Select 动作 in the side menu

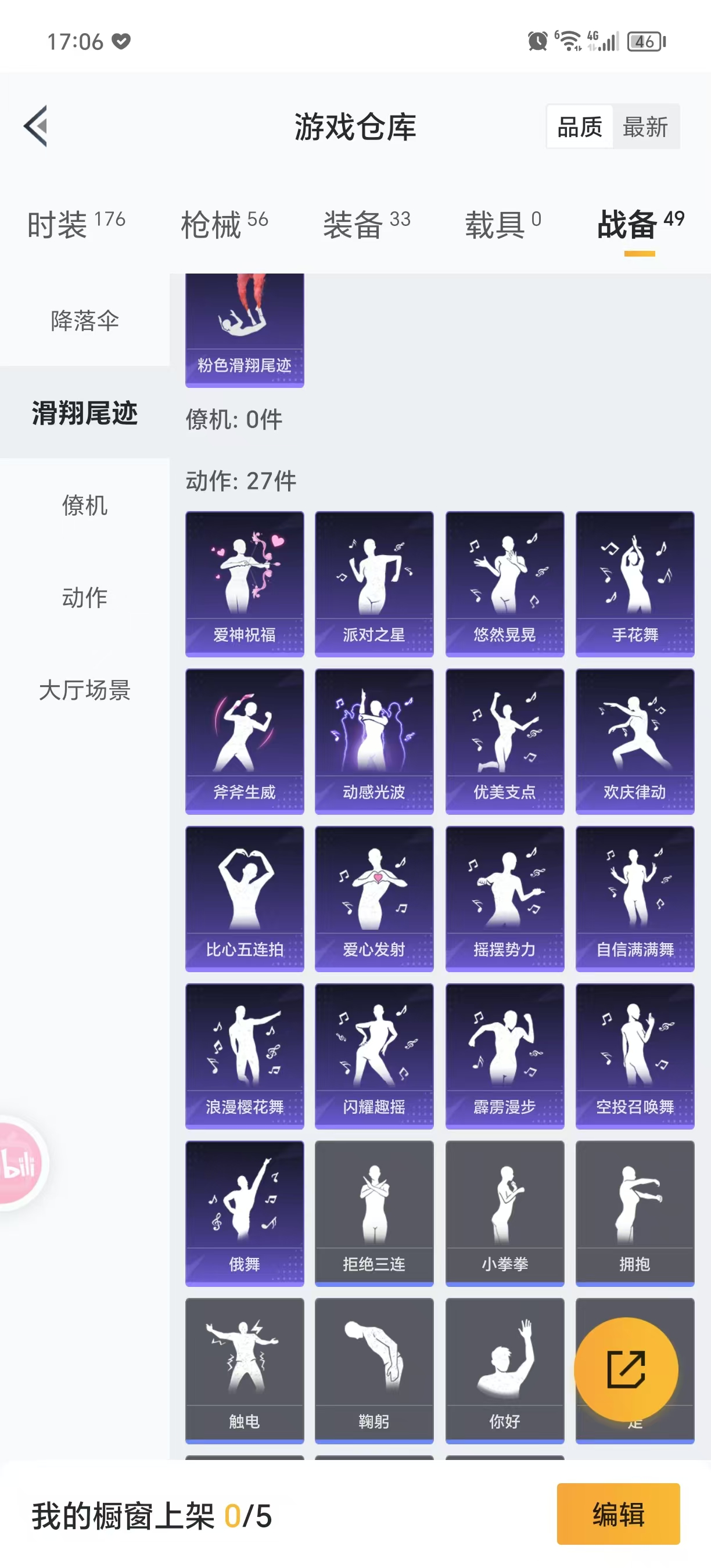(85, 597)
